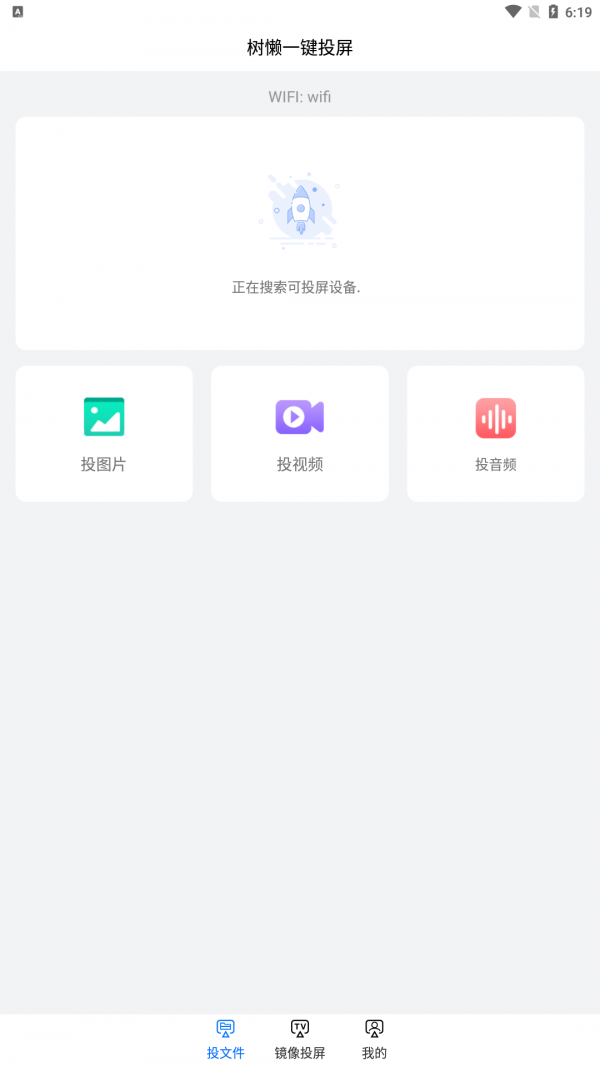Open the 我的 profile tab
Image resolution: width=600 pixels, height=1067 pixels.
[374, 1040]
